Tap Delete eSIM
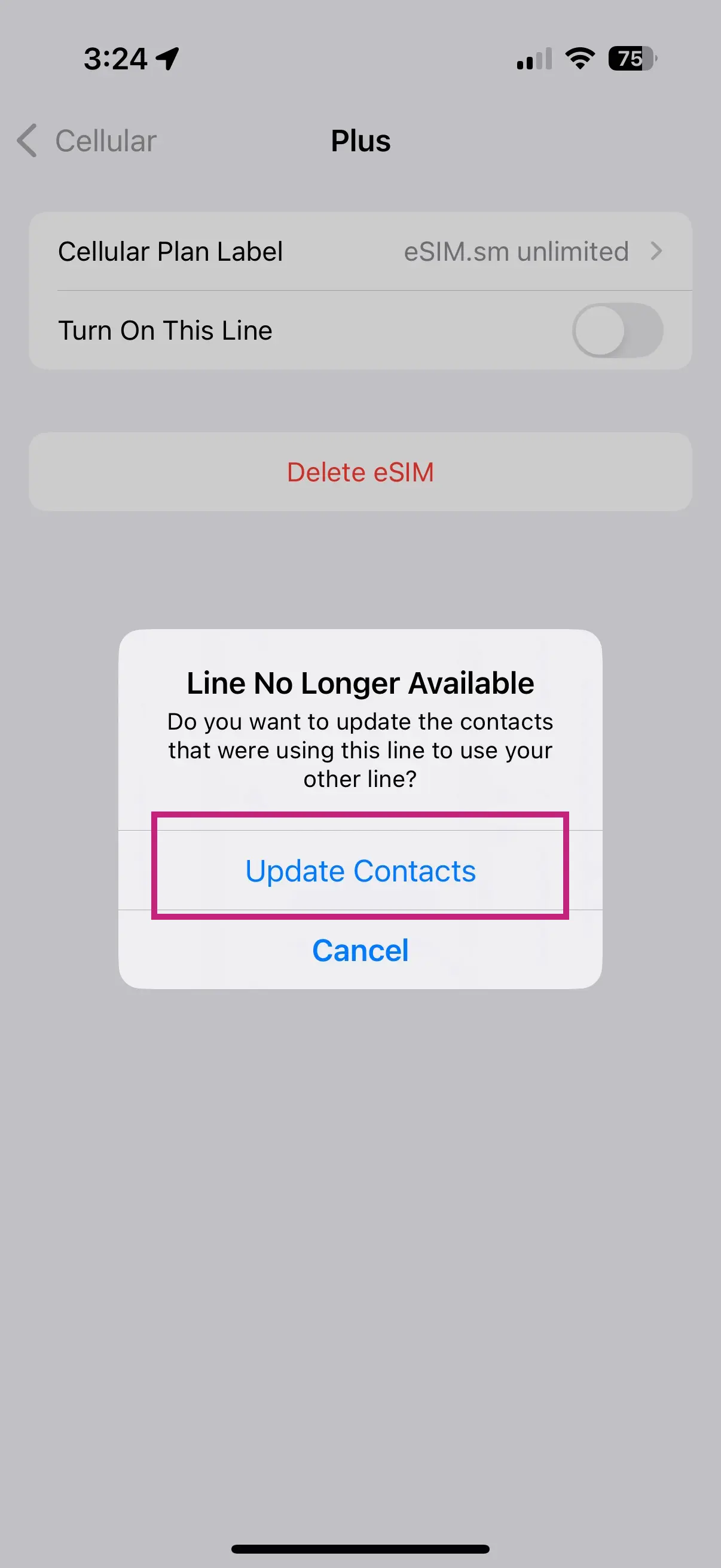Image resolution: width=721 pixels, height=1568 pixels. pyautogui.click(x=360, y=472)
